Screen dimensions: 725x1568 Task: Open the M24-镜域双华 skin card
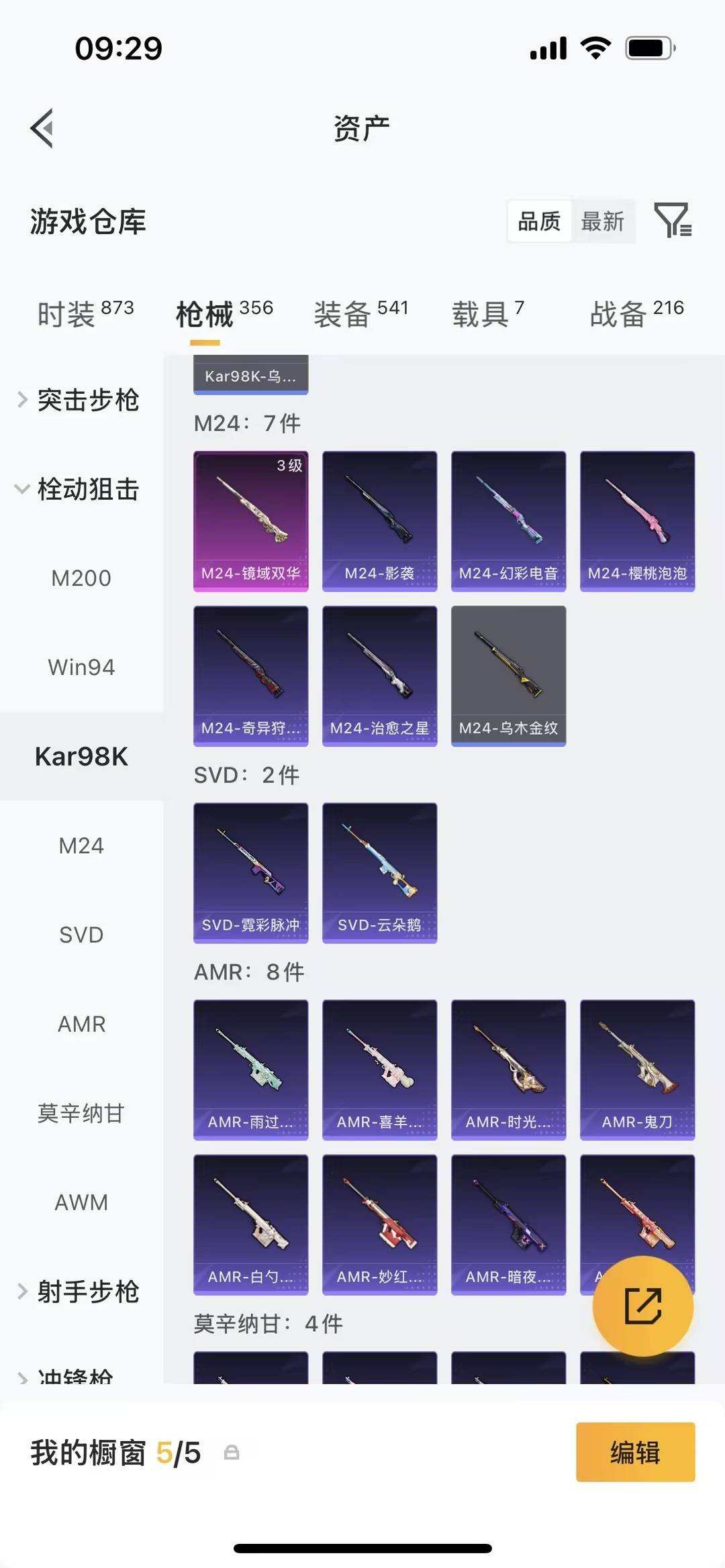pos(251,521)
